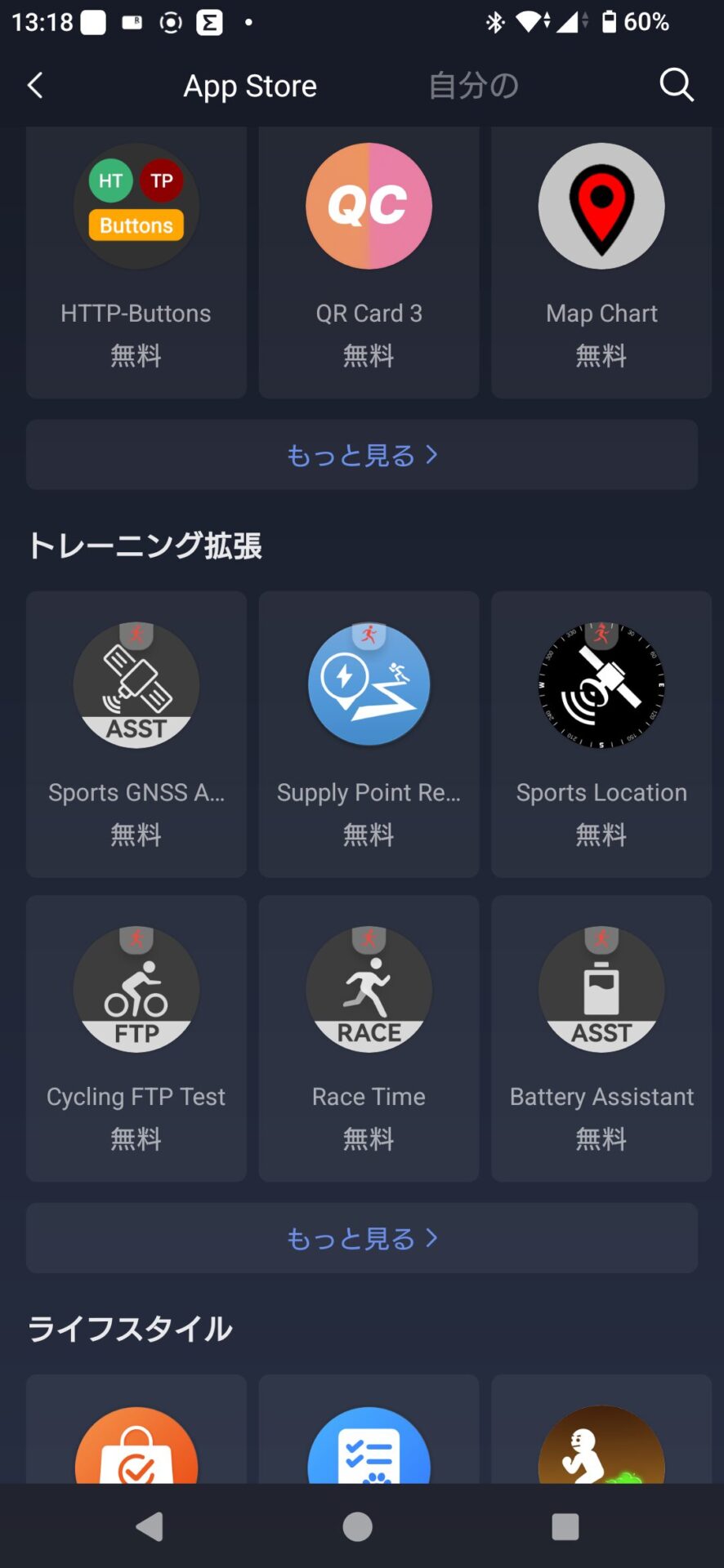
Task: View the Cycling FTP Test app
Action: 136,1038
